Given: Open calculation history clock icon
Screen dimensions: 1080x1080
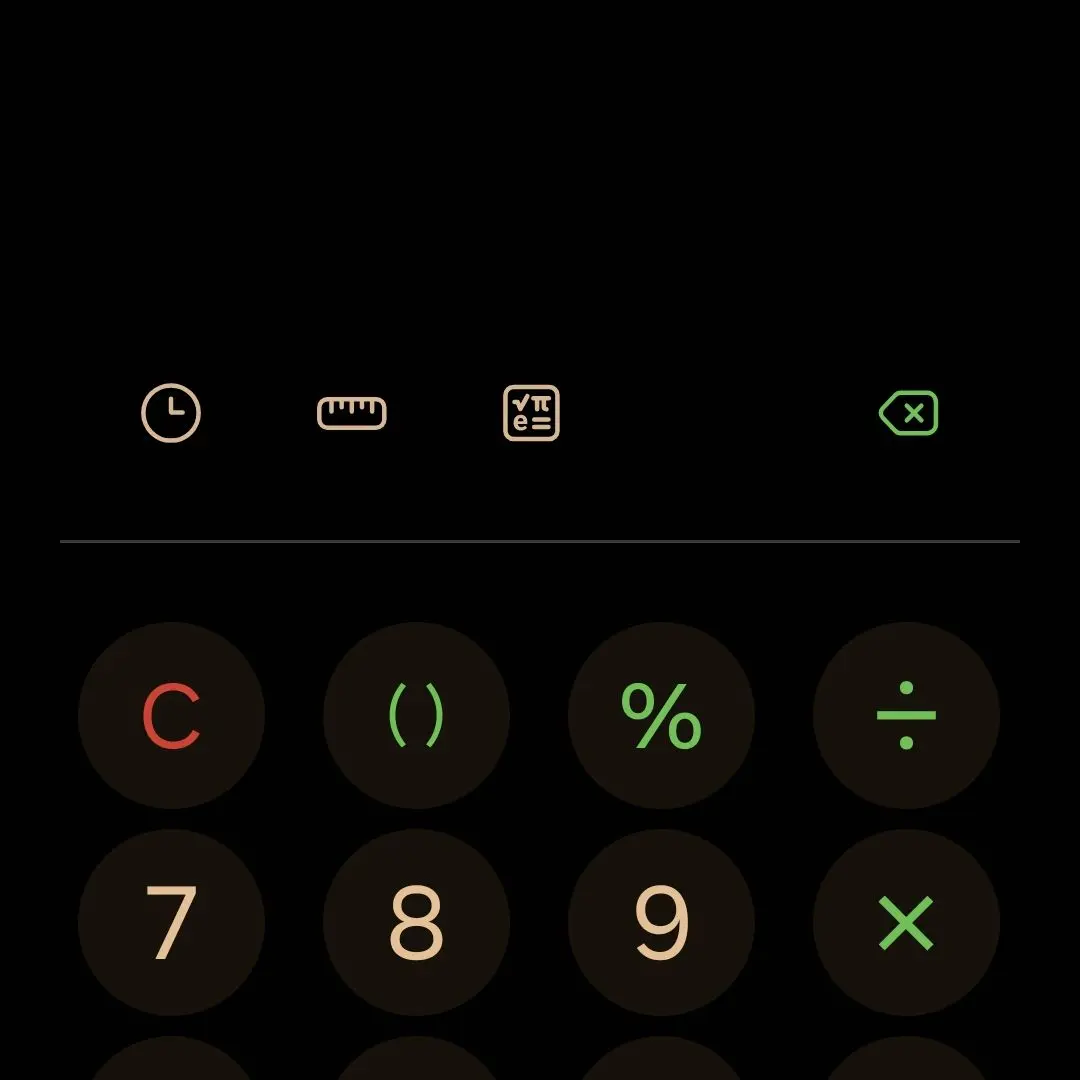Looking at the screenshot, I should (171, 413).
